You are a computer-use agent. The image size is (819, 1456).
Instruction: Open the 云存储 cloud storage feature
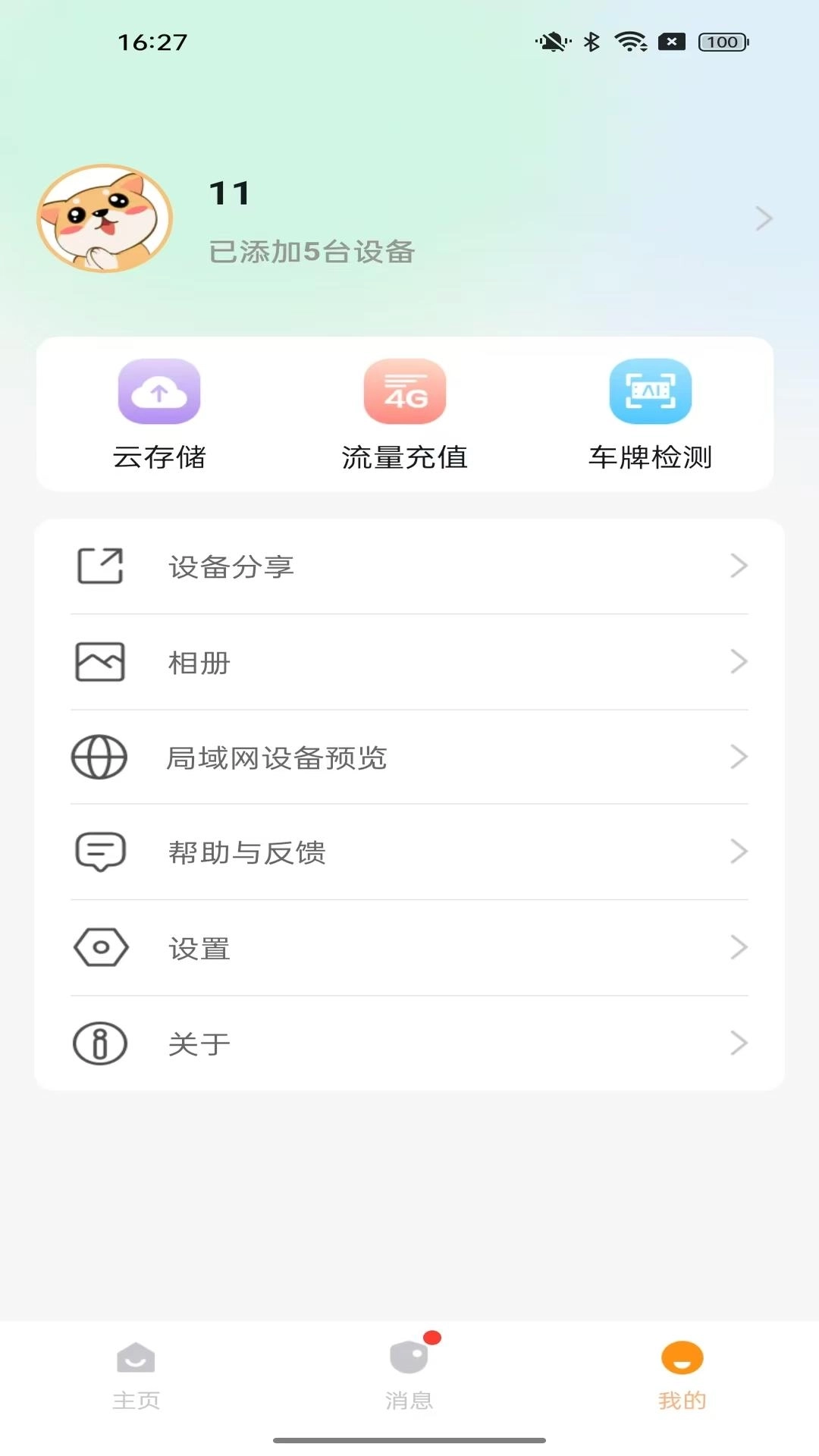pos(158,412)
